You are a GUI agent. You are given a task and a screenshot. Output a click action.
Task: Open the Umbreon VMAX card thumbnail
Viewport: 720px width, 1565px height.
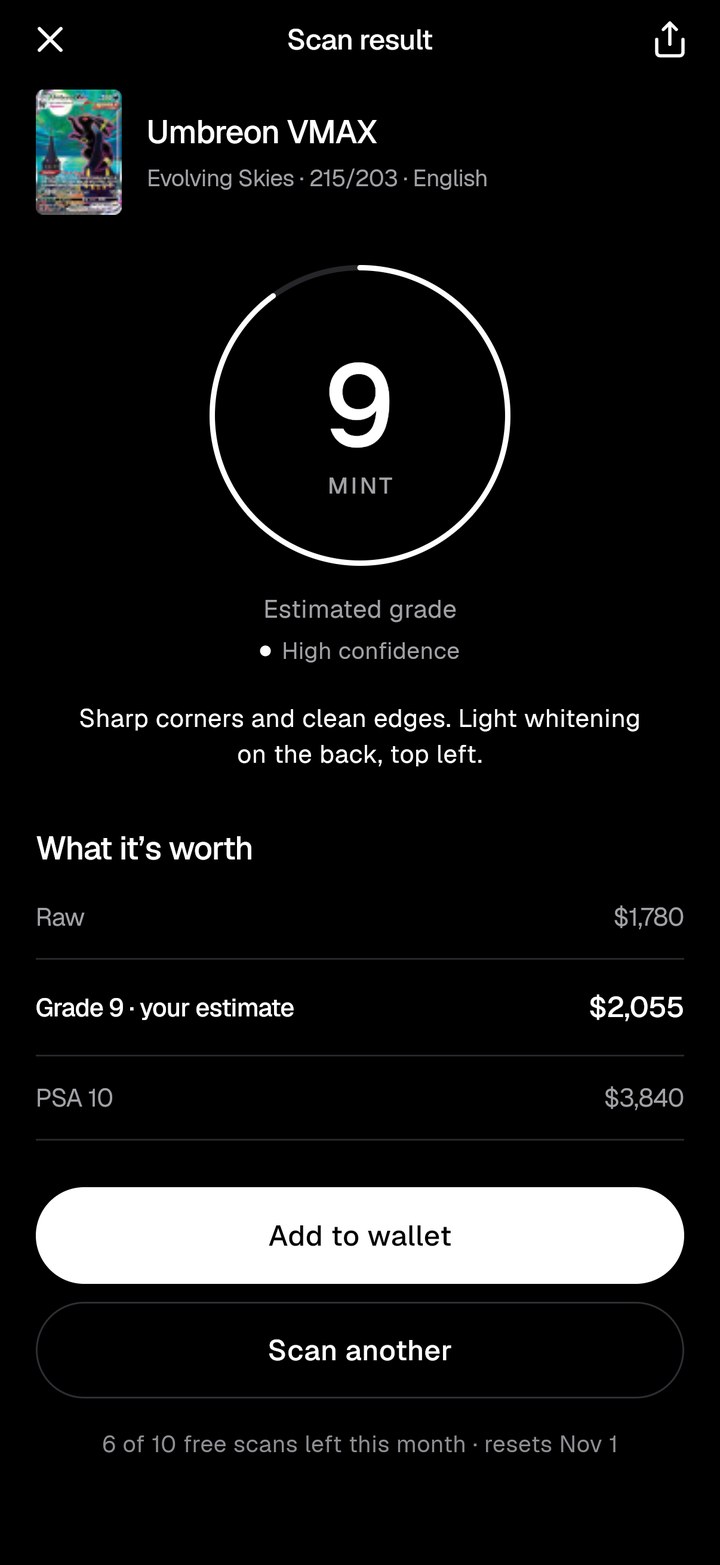pos(79,152)
